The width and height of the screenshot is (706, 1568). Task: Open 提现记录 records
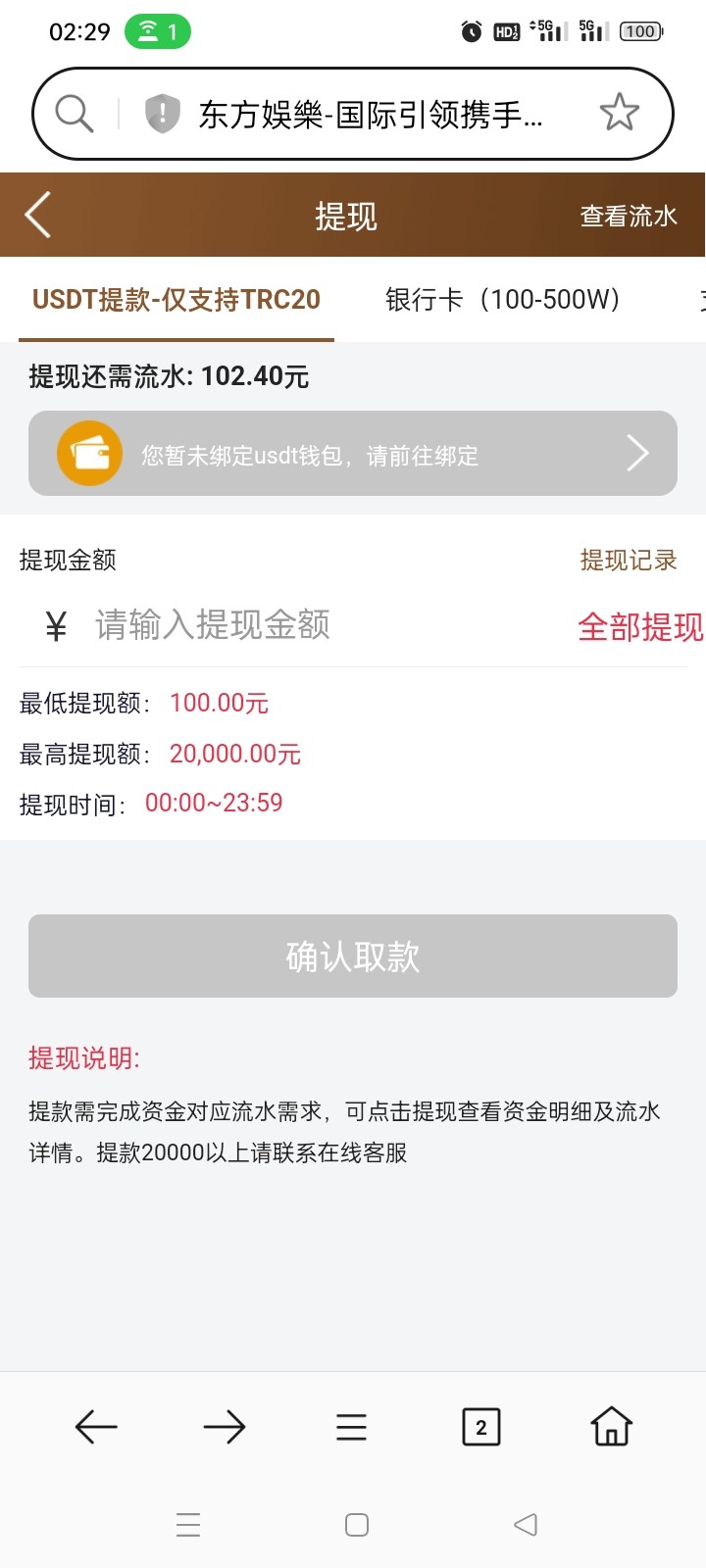[x=628, y=560]
